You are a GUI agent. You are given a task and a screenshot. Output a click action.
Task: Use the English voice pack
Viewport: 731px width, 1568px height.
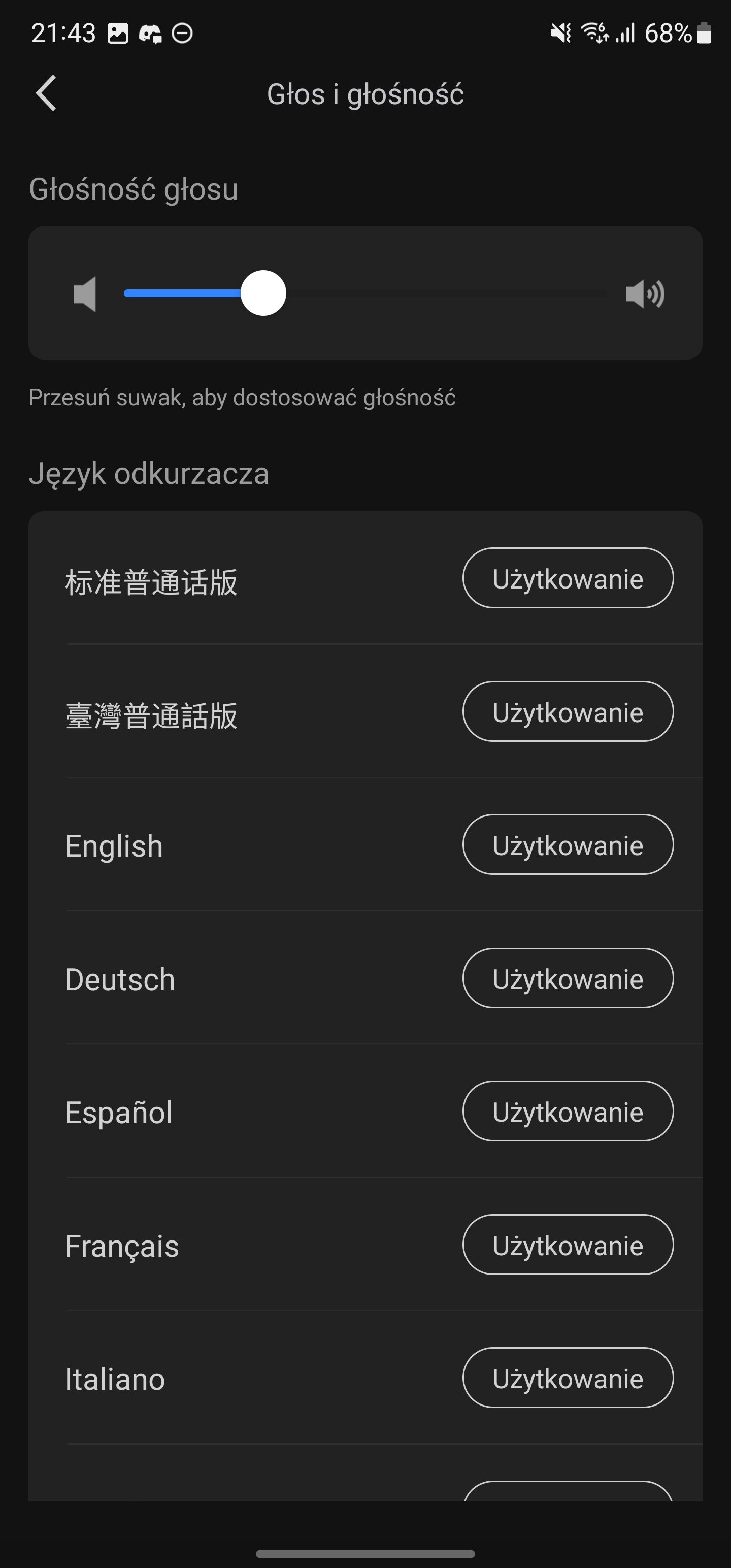568,845
